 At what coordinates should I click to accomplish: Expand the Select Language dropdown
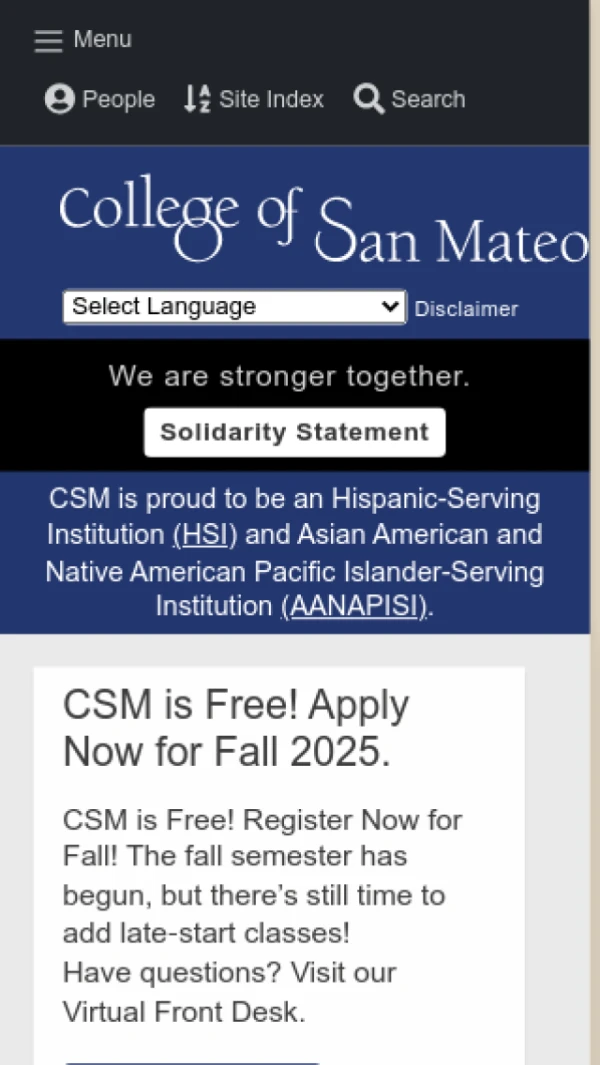(234, 307)
